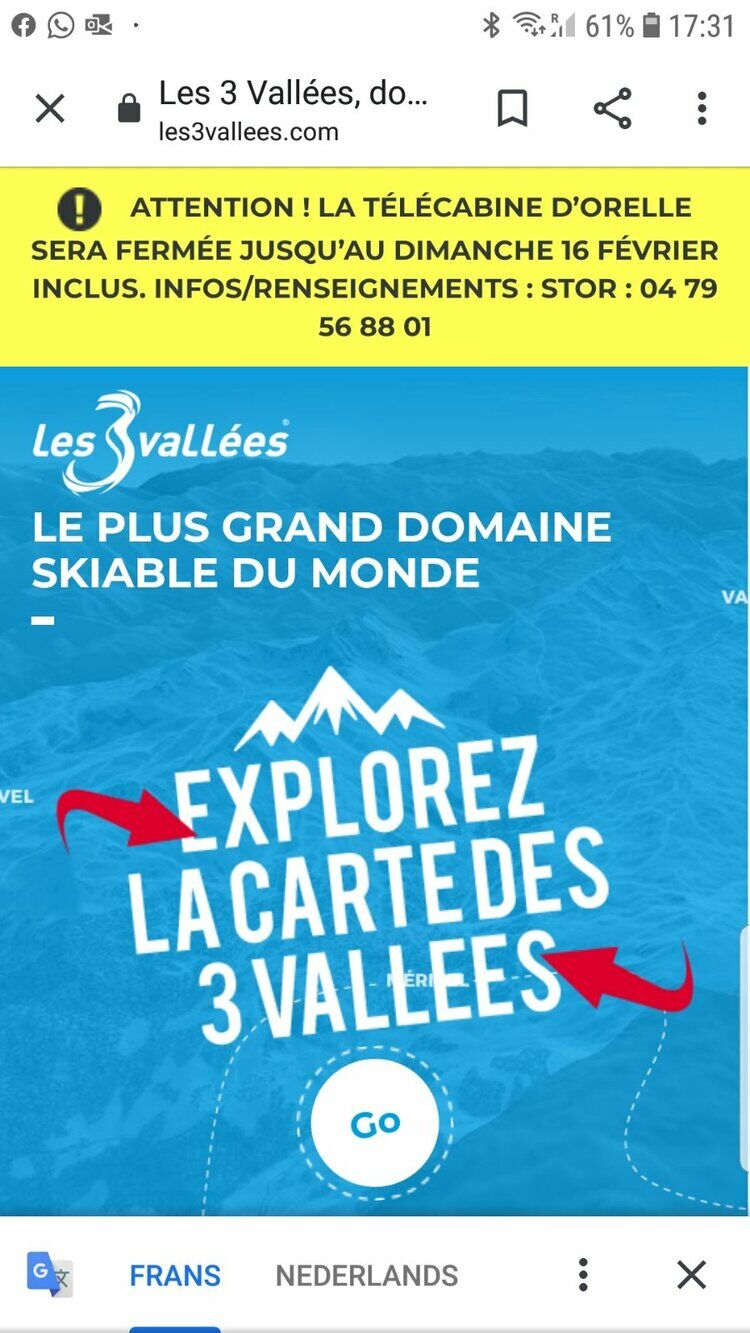The height and width of the screenshot is (1333, 750).
Task: Open translate bar options menu
Action: 583,1275
